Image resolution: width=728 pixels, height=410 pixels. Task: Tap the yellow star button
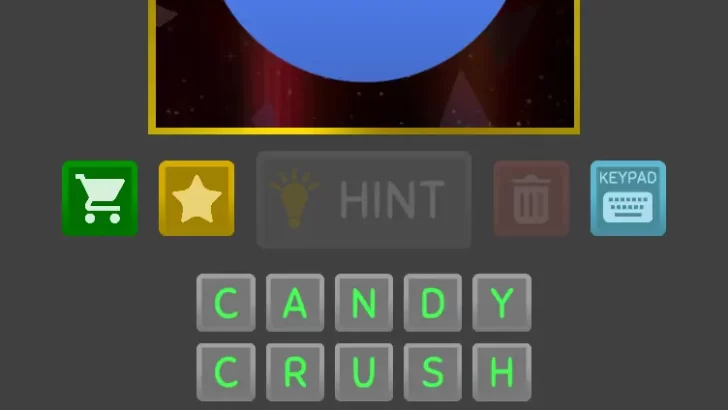[196, 198]
